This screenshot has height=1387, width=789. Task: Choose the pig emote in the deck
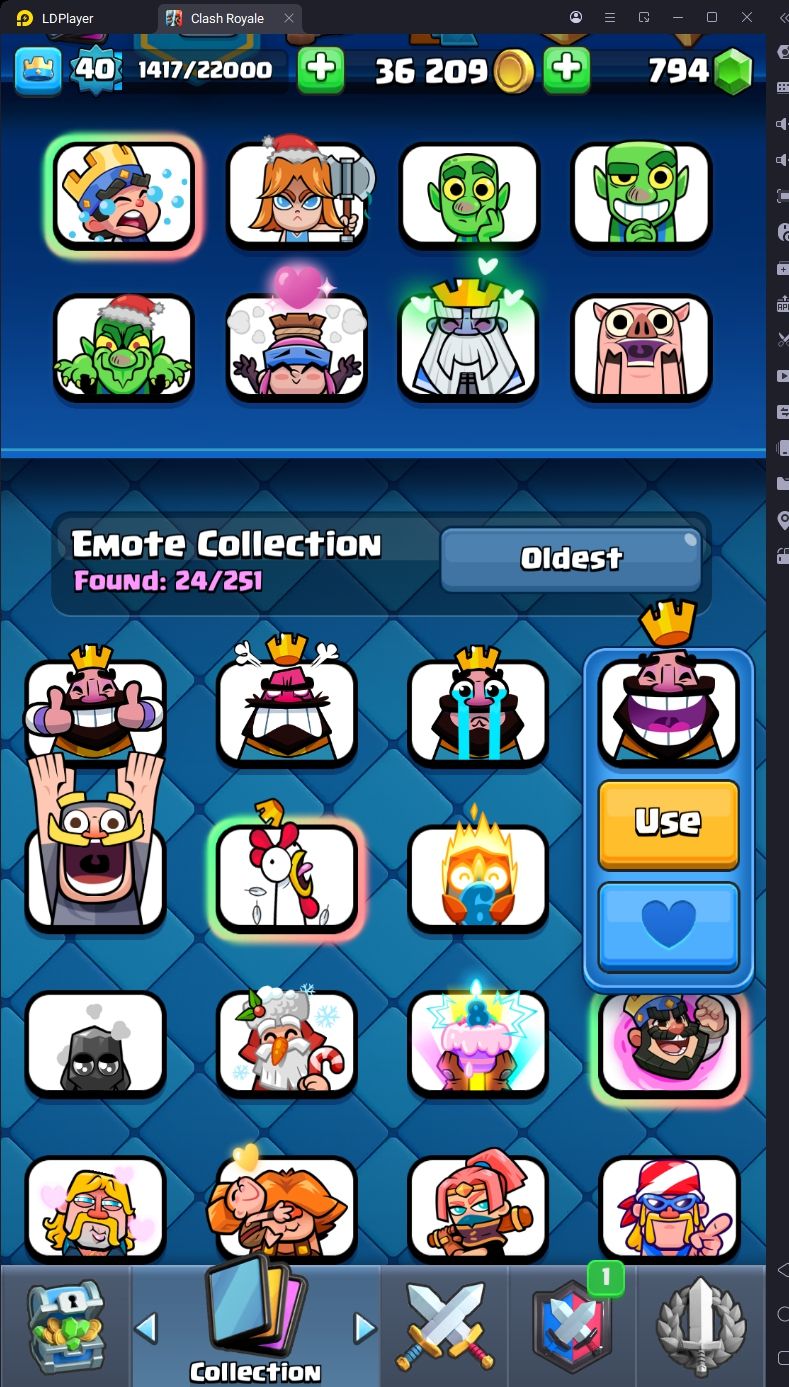[x=641, y=346]
